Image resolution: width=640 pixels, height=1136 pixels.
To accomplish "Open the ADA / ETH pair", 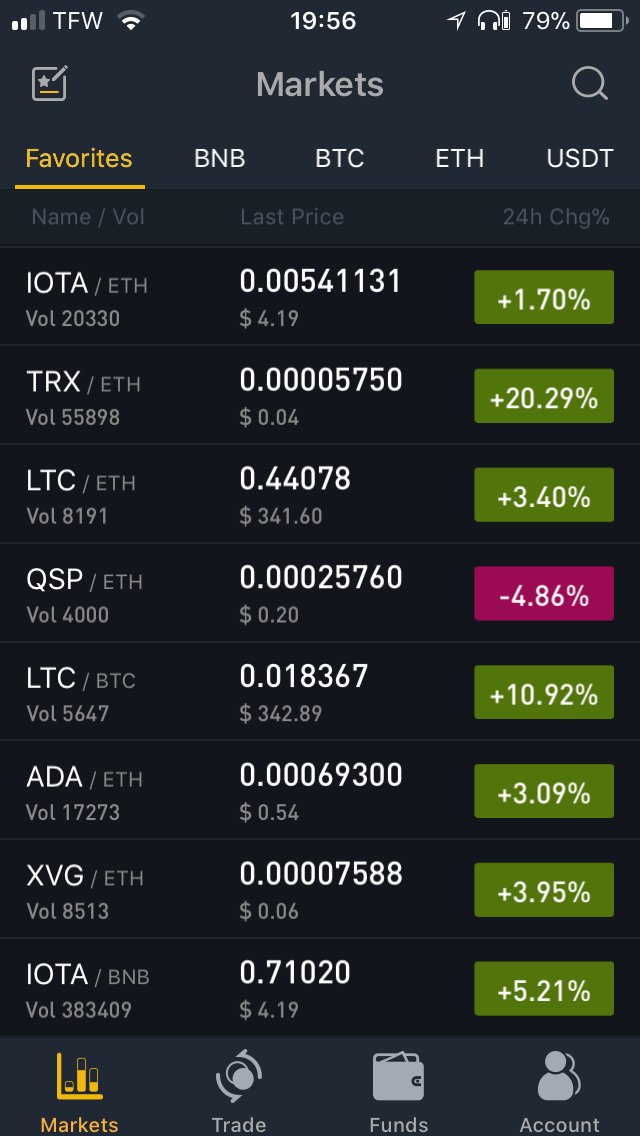I will 320,790.
